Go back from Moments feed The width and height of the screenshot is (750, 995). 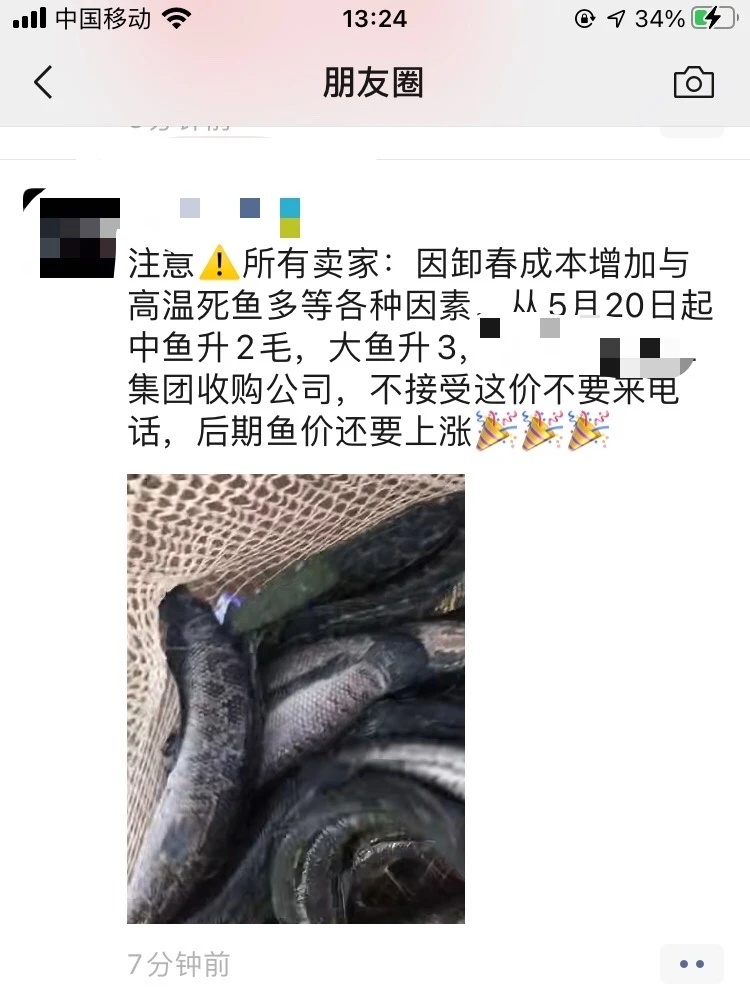coord(43,82)
